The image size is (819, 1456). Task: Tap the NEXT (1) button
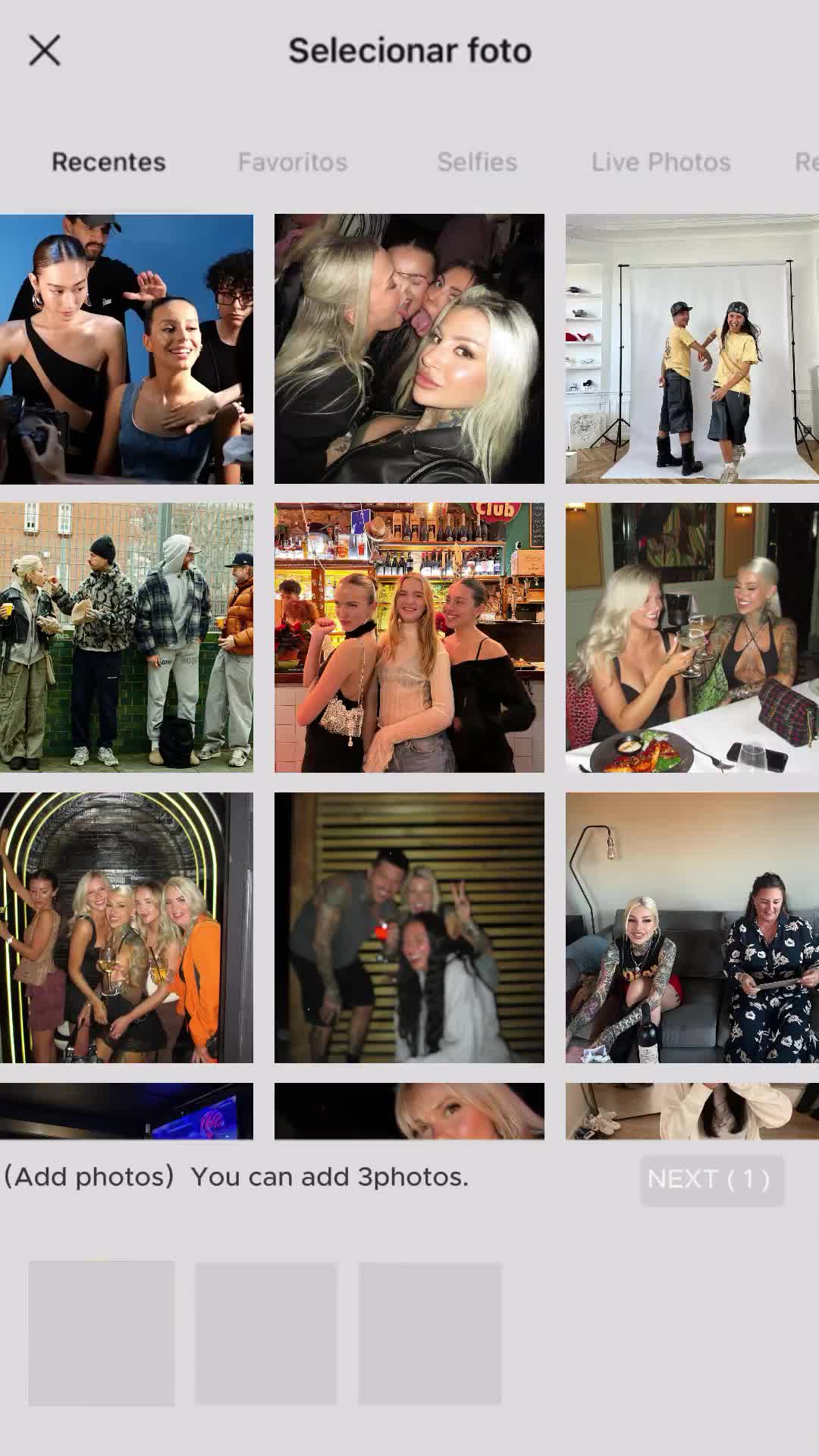coord(711,1179)
